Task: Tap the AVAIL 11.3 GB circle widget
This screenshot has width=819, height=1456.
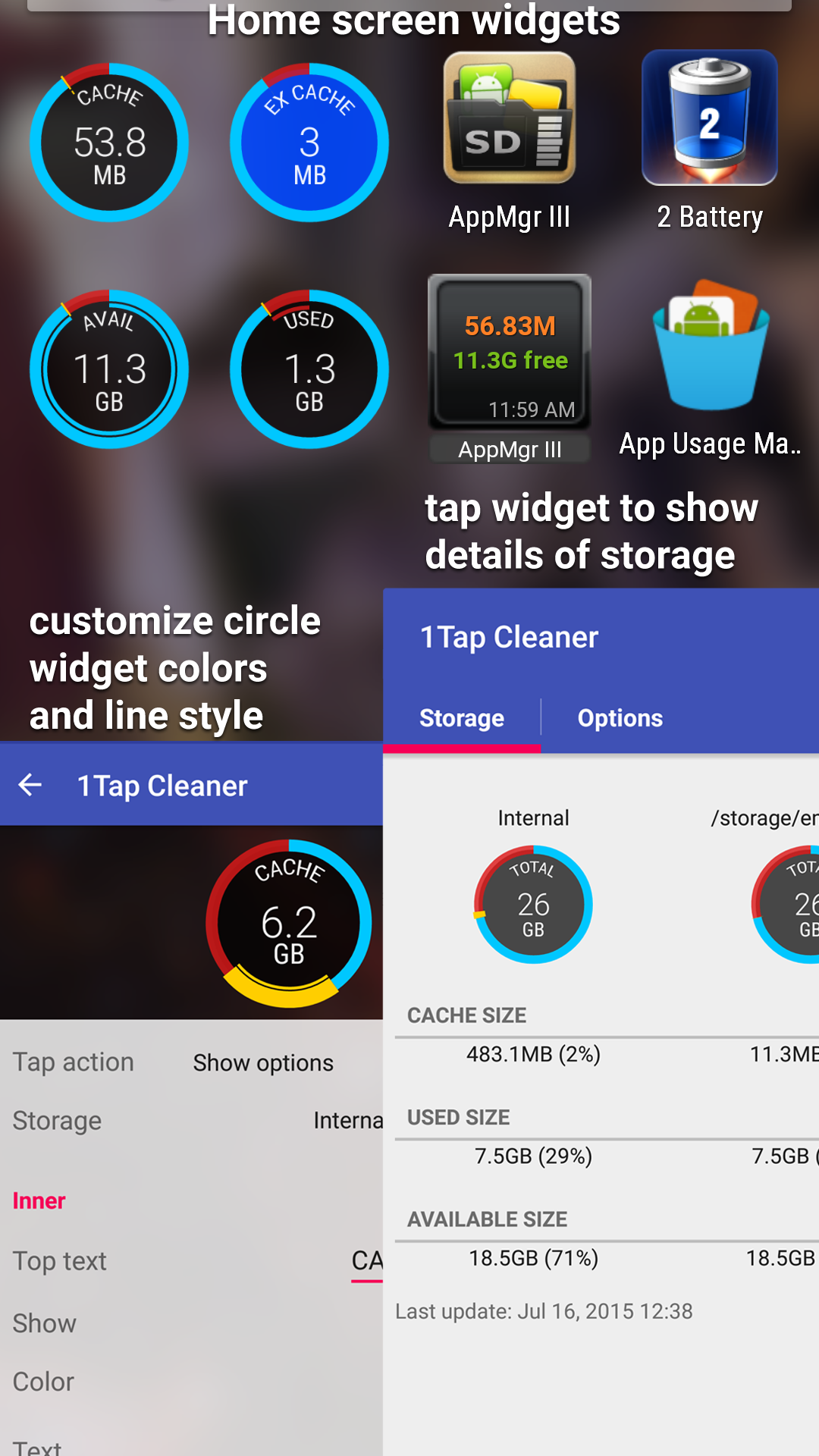Action: tap(108, 369)
